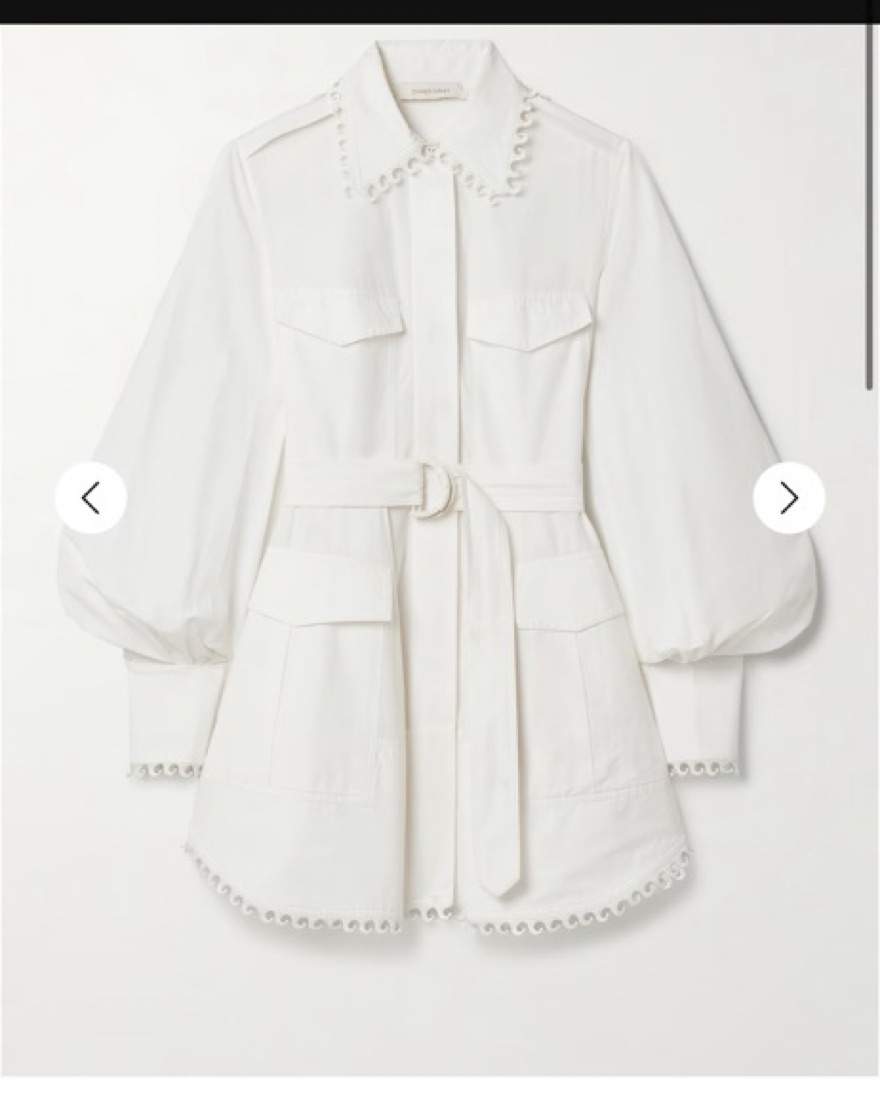Go to the previous product image
The height and width of the screenshot is (1099, 880).
[x=91, y=497]
